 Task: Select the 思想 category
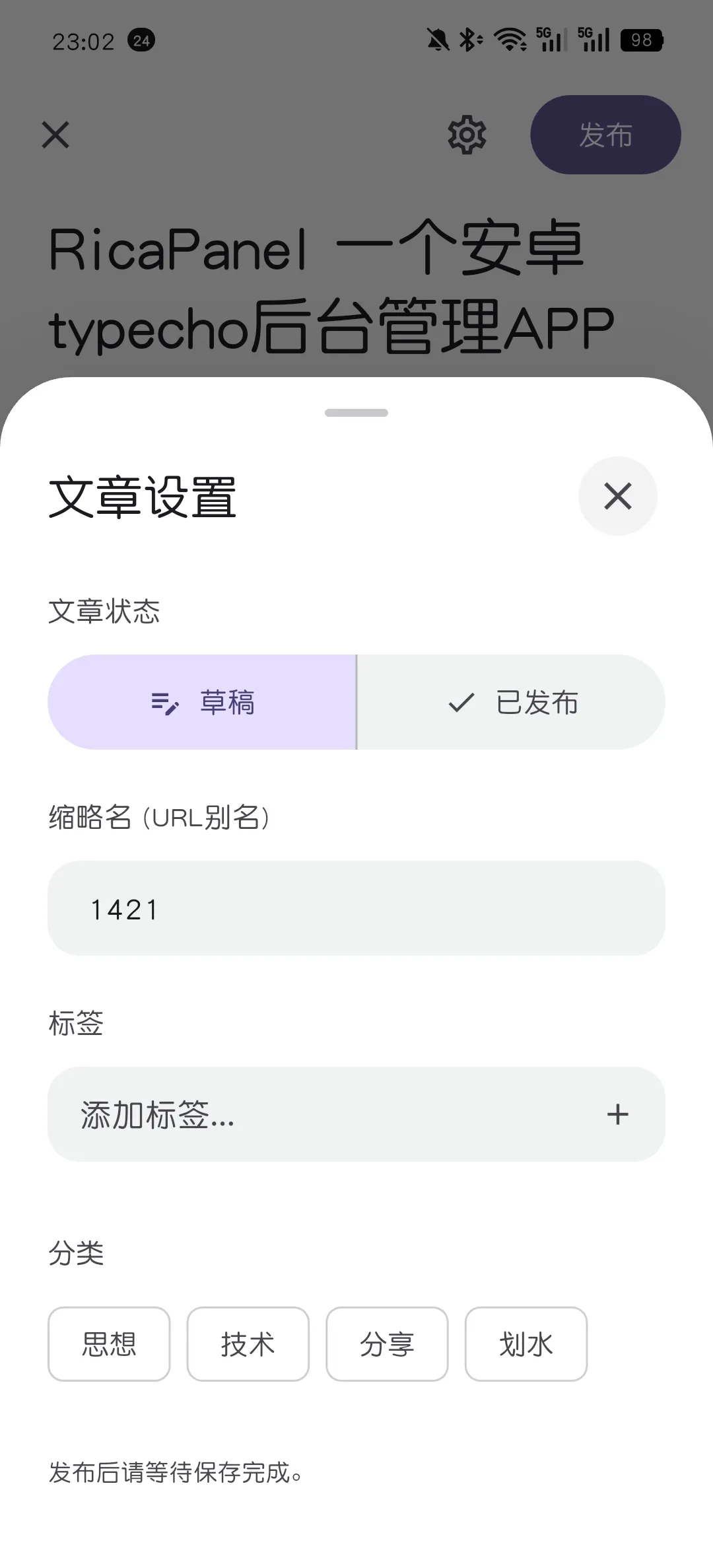click(x=109, y=1344)
